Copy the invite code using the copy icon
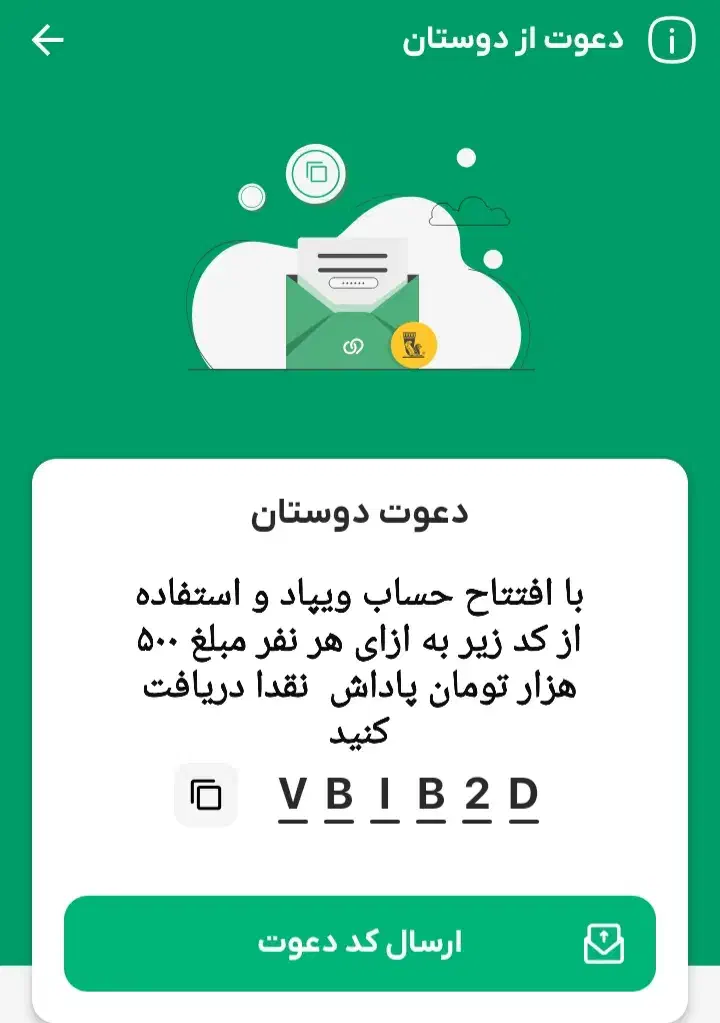 tap(206, 795)
